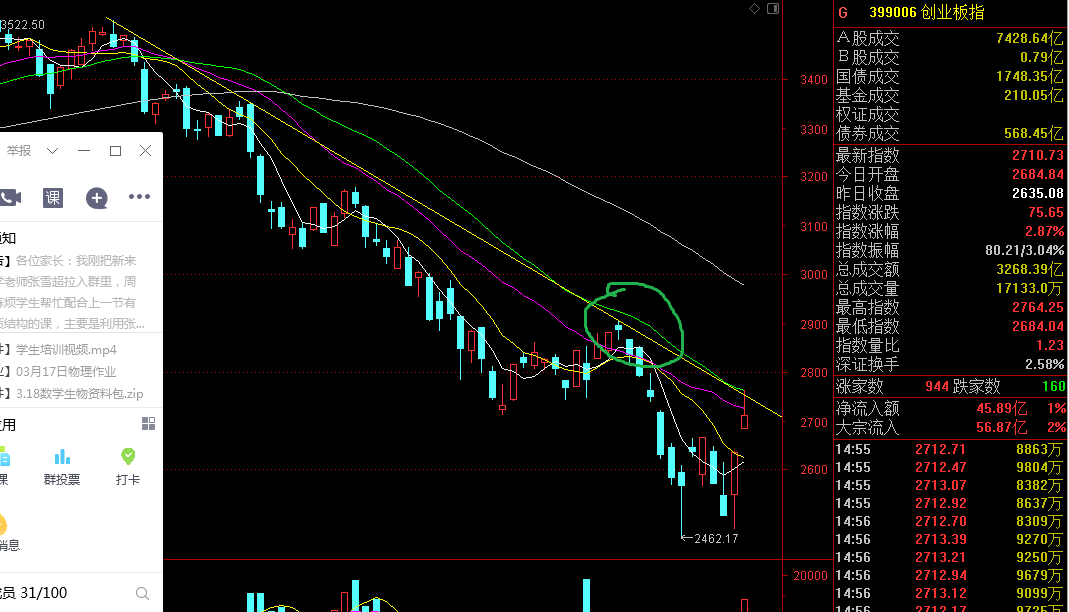Show all group apps grid
This screenshot has height=612, width=1069.
click(148, 424)
